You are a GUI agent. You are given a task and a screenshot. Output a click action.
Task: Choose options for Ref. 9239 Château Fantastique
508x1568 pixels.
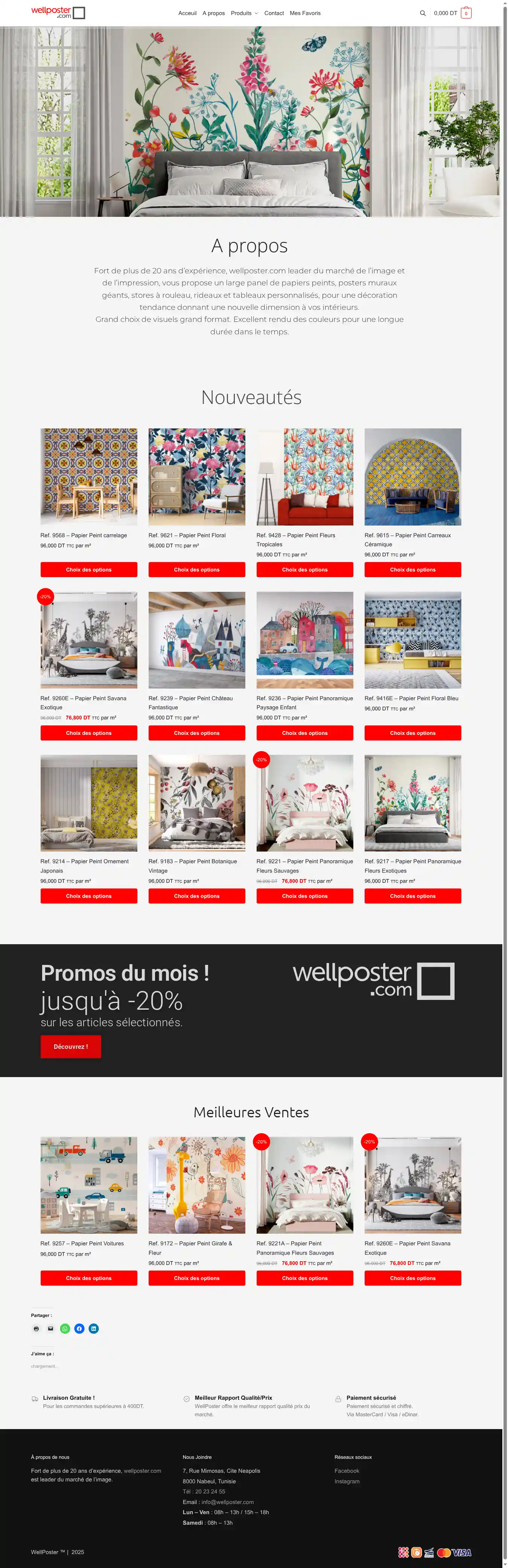196,733
